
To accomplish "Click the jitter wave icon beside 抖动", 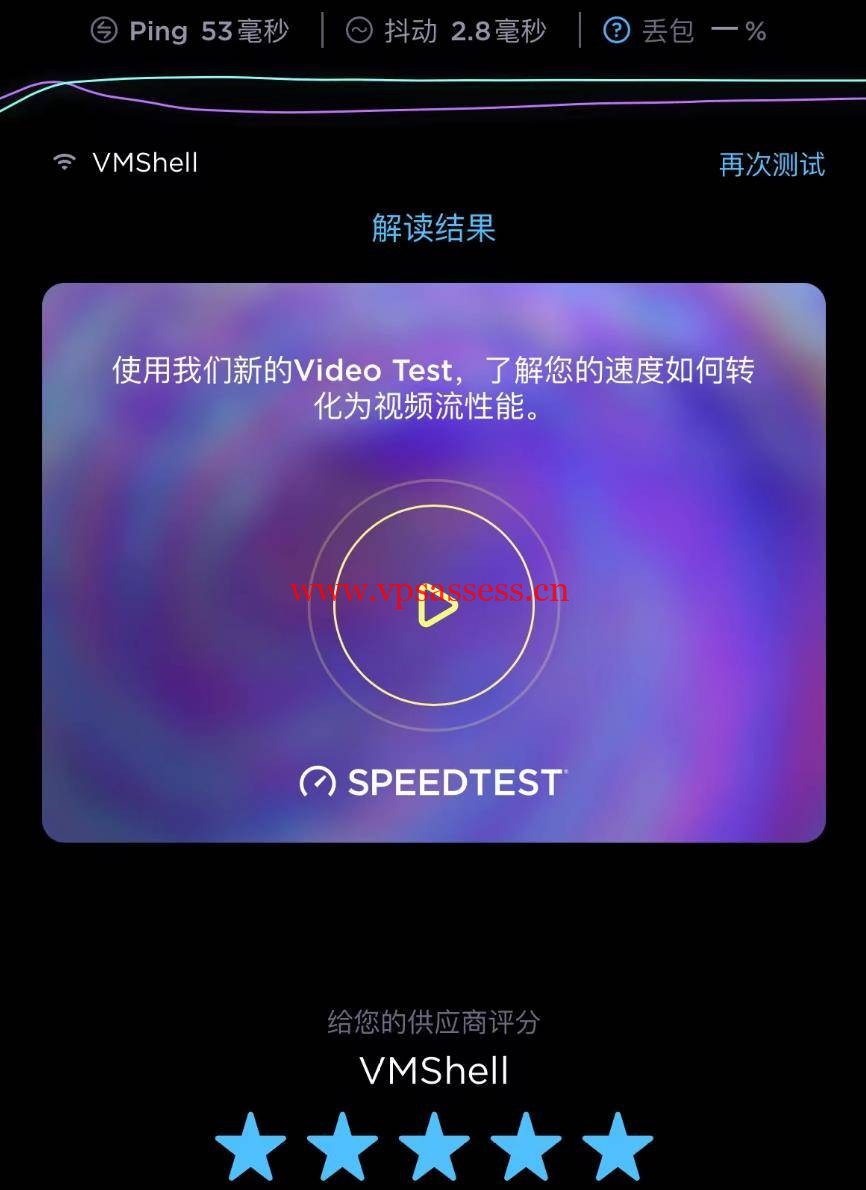I will pyautogui.click(x=358, y=31).
